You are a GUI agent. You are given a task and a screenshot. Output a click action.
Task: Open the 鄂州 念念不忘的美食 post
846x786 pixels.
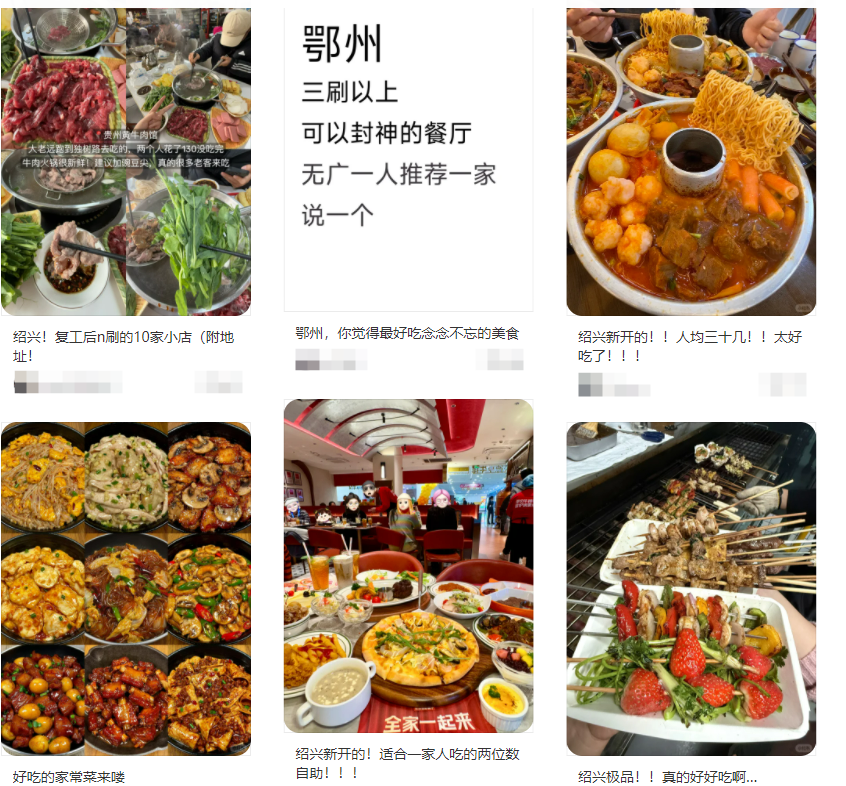[408, 160]
